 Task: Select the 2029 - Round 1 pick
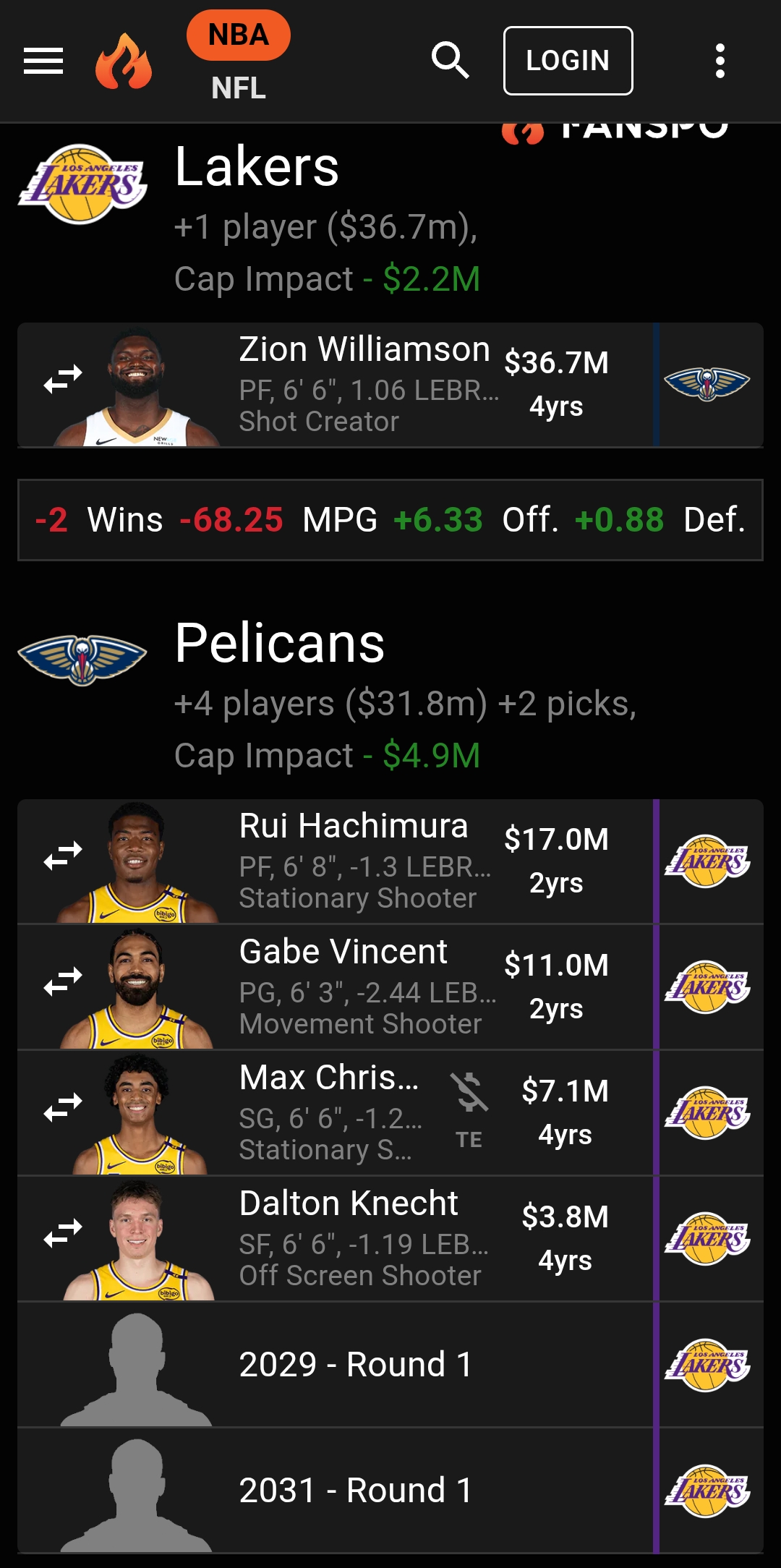(356, 1365)
